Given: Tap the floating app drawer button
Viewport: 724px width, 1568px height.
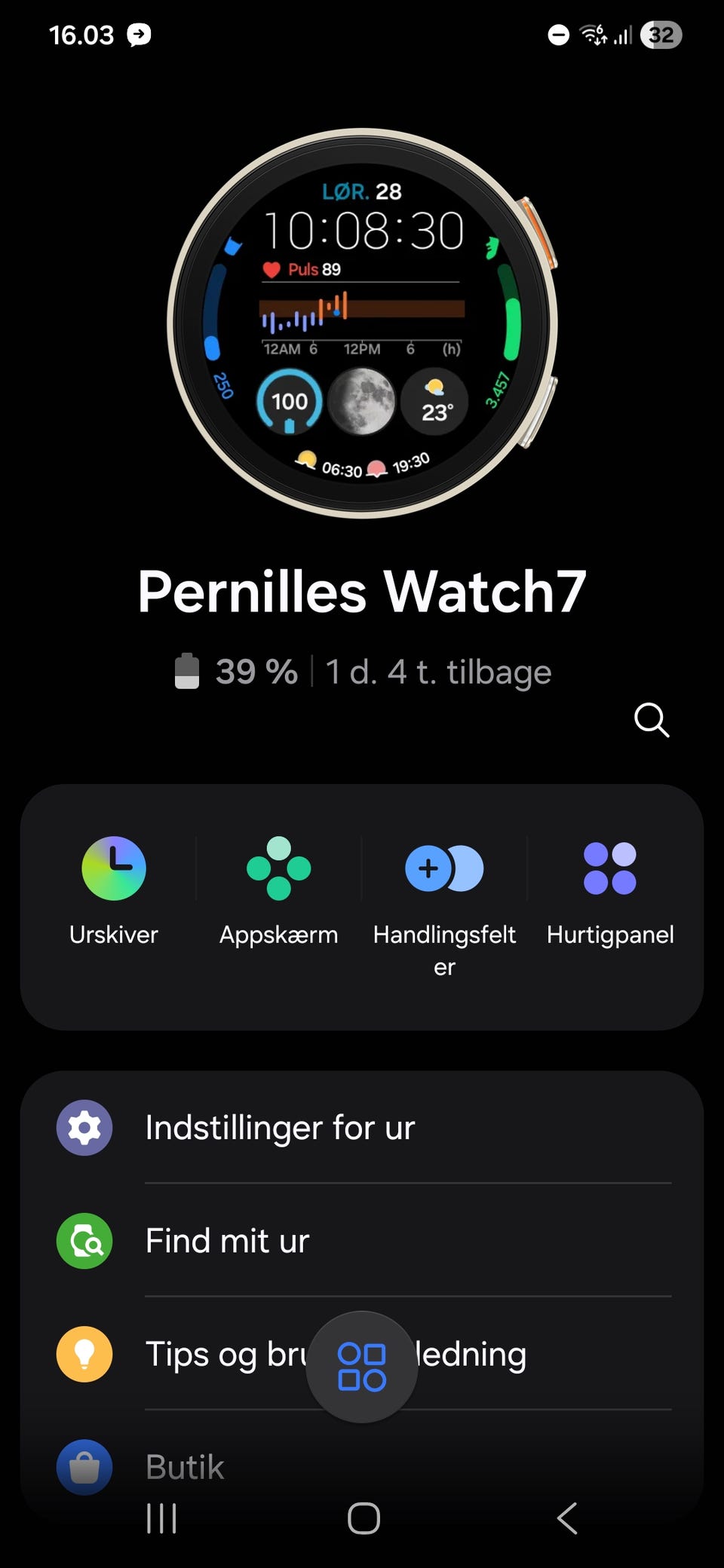Looking at the screenshot, I should pyautogui.click(x=362, y=1366).
